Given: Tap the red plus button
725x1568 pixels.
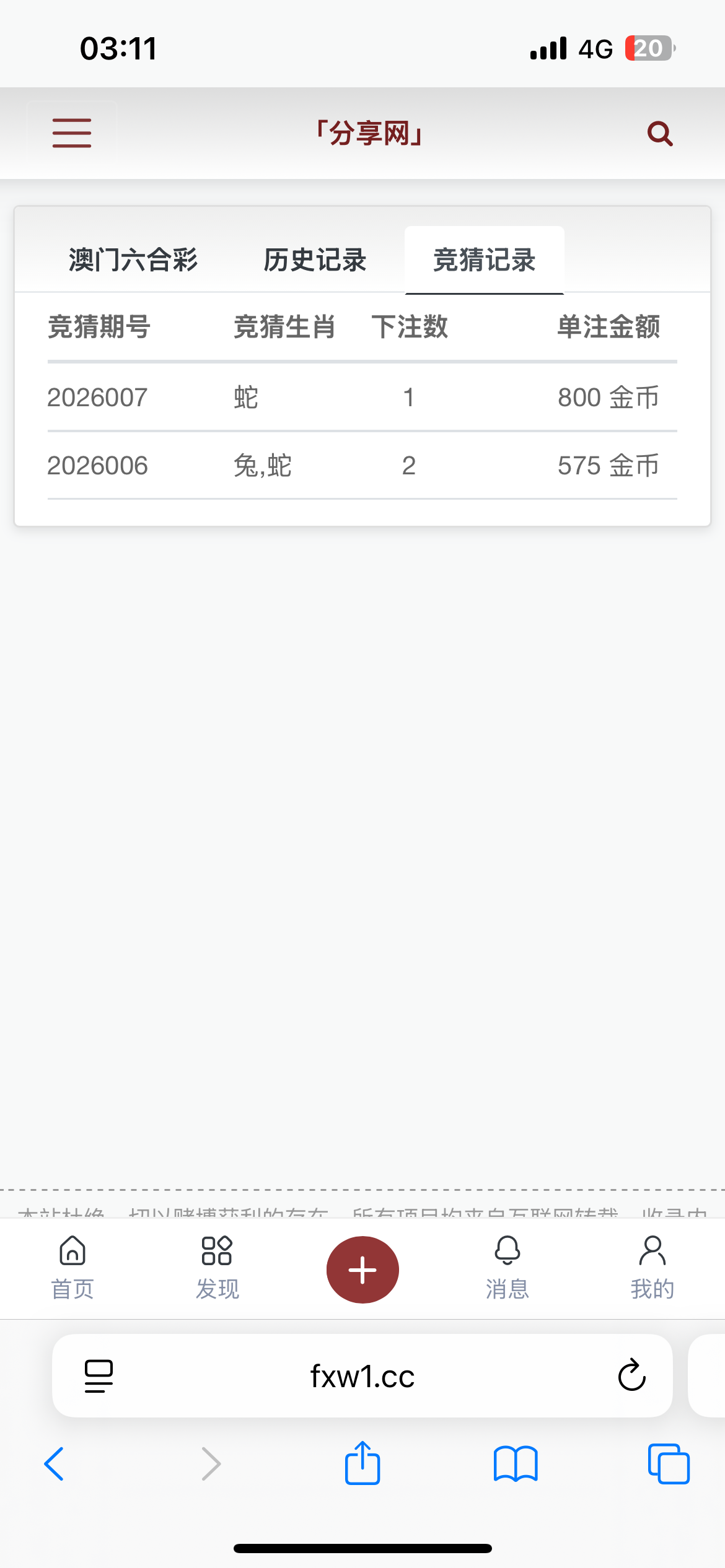Looking at the screenshot, I should 362,1270.
